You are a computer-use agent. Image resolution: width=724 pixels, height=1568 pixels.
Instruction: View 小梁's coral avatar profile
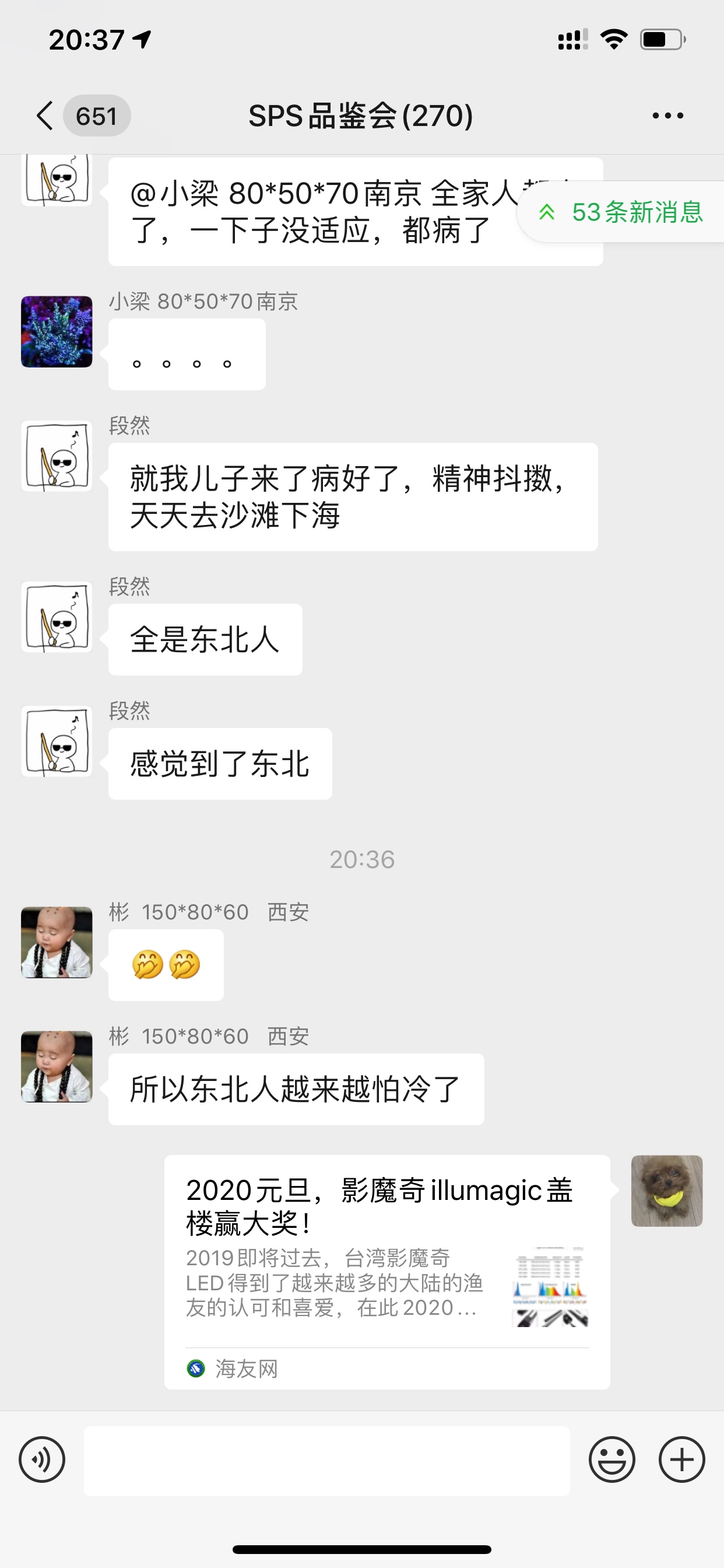pyautogui.click(x=57, y=332)
